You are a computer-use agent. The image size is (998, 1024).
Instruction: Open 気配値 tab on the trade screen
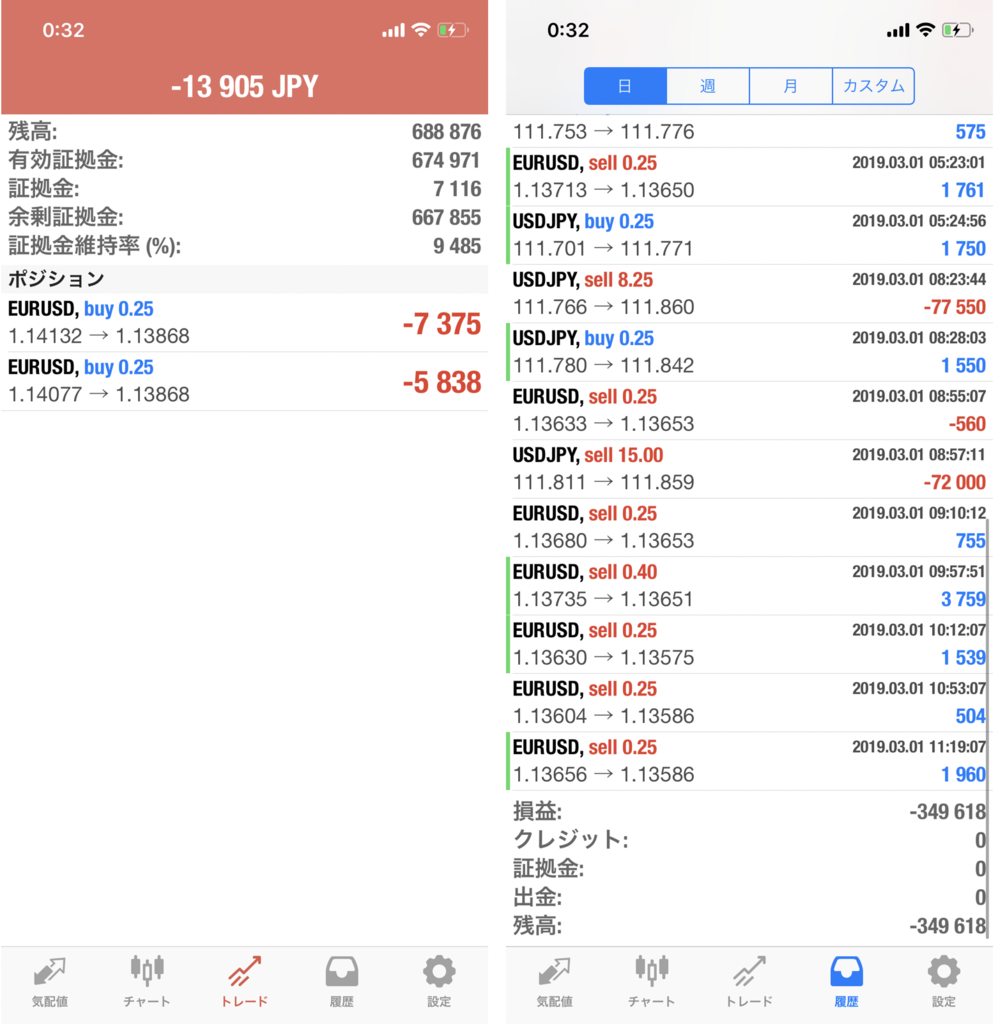click(50, 981)
